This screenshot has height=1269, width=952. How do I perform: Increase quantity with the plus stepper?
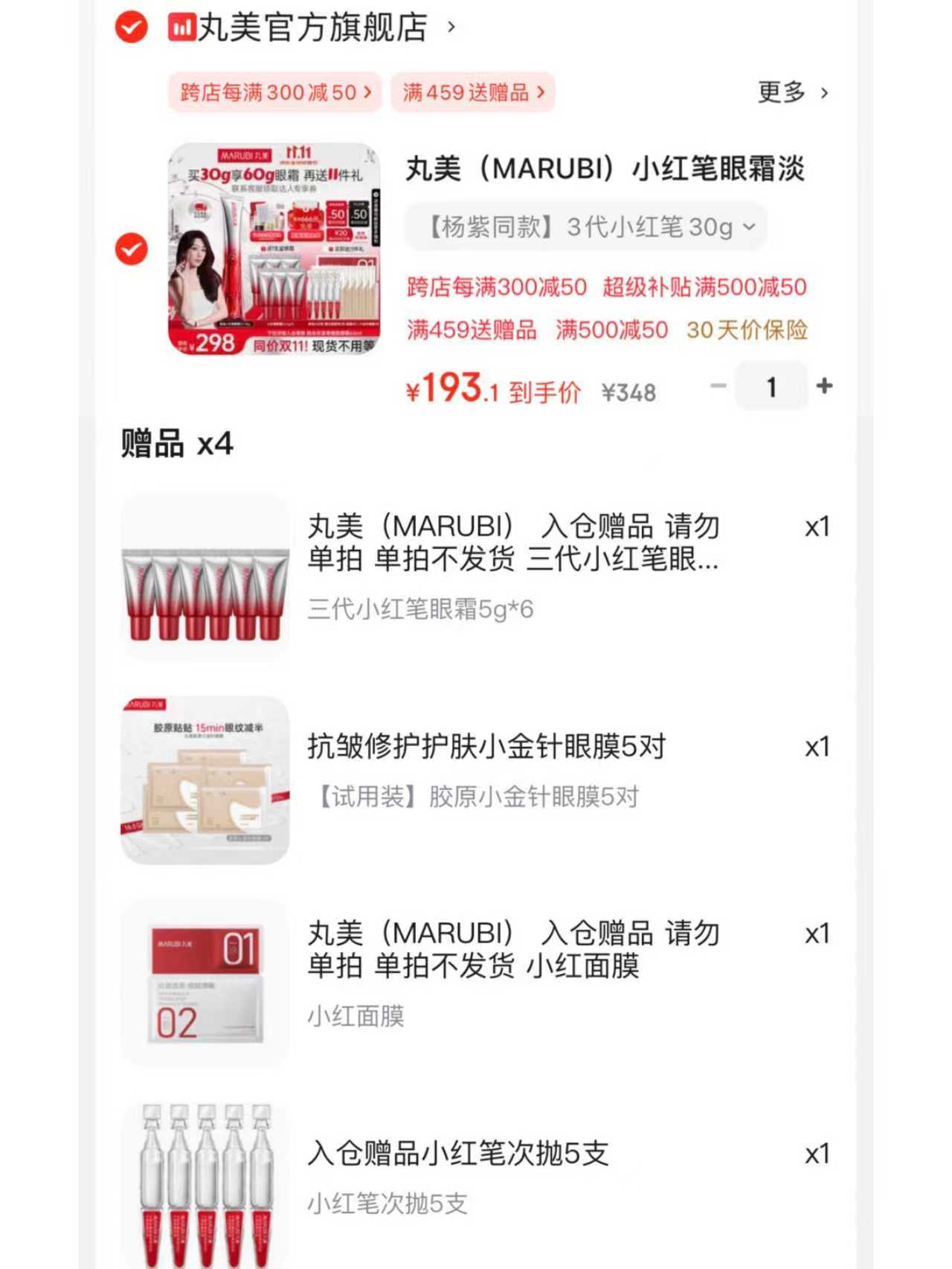click(823, 386)
